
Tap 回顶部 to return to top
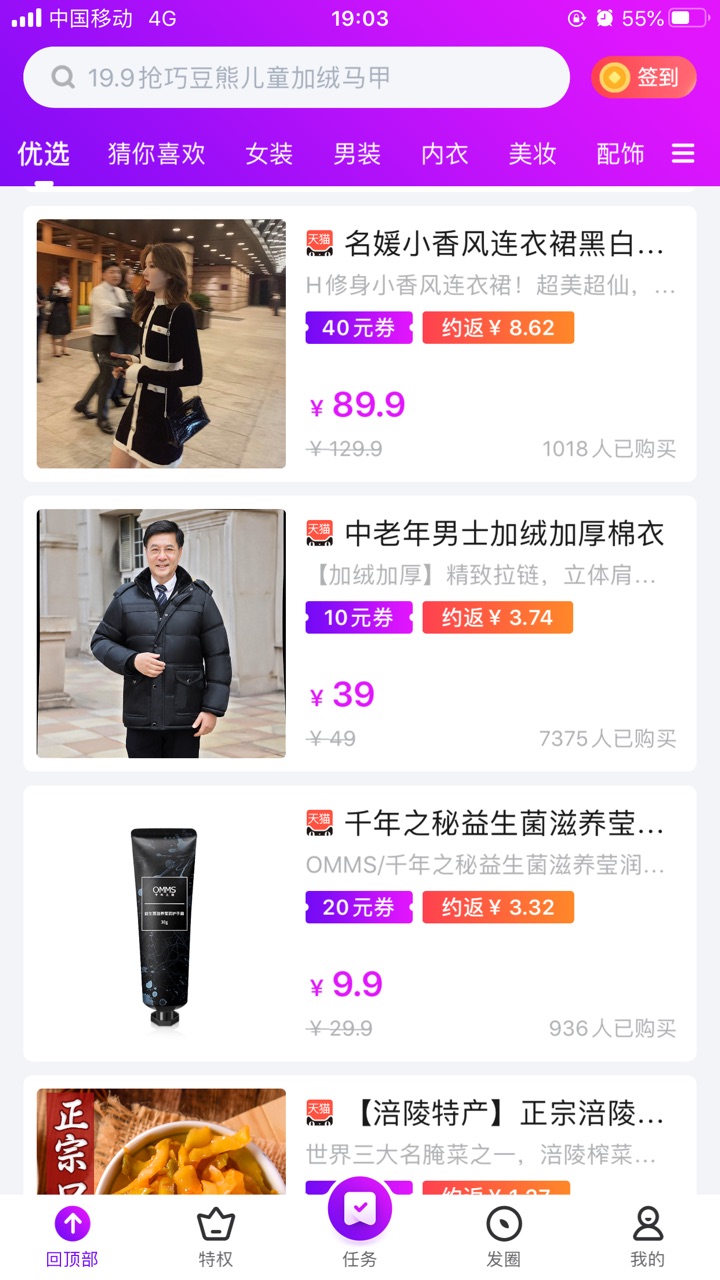(72, 1236)
